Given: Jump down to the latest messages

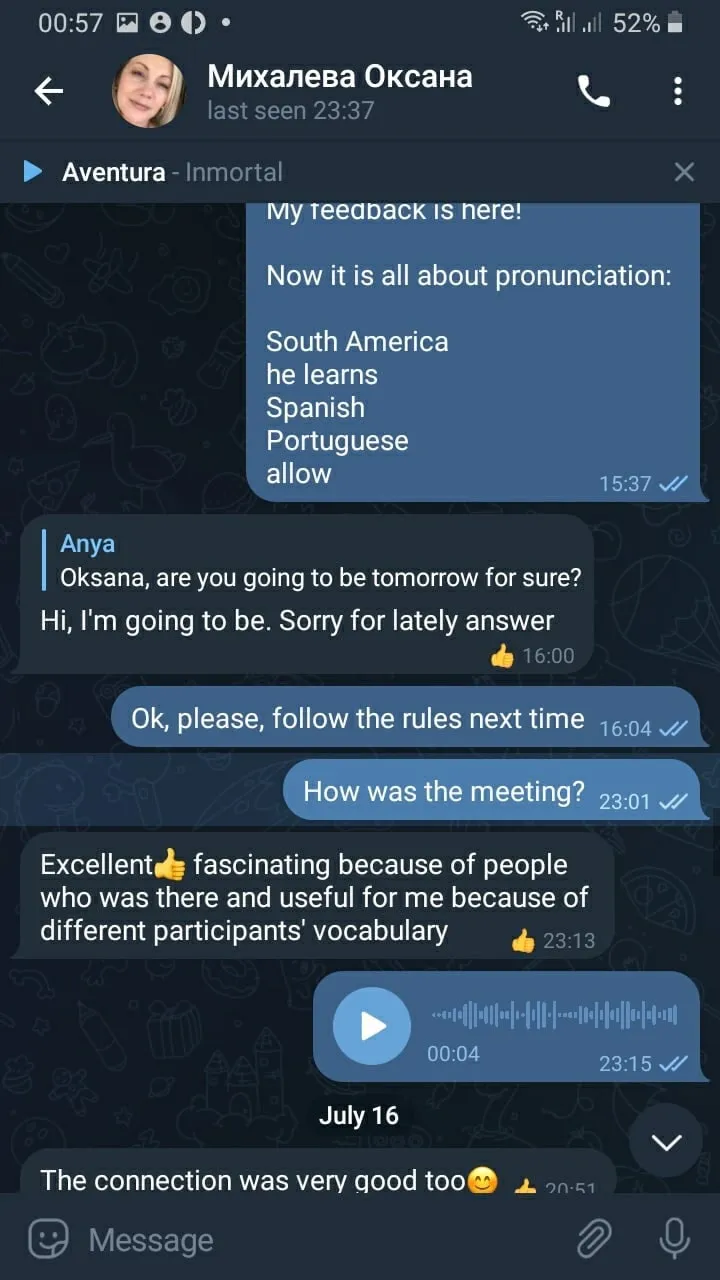Looking at the screenshot, I should (x=666, y=1141).
